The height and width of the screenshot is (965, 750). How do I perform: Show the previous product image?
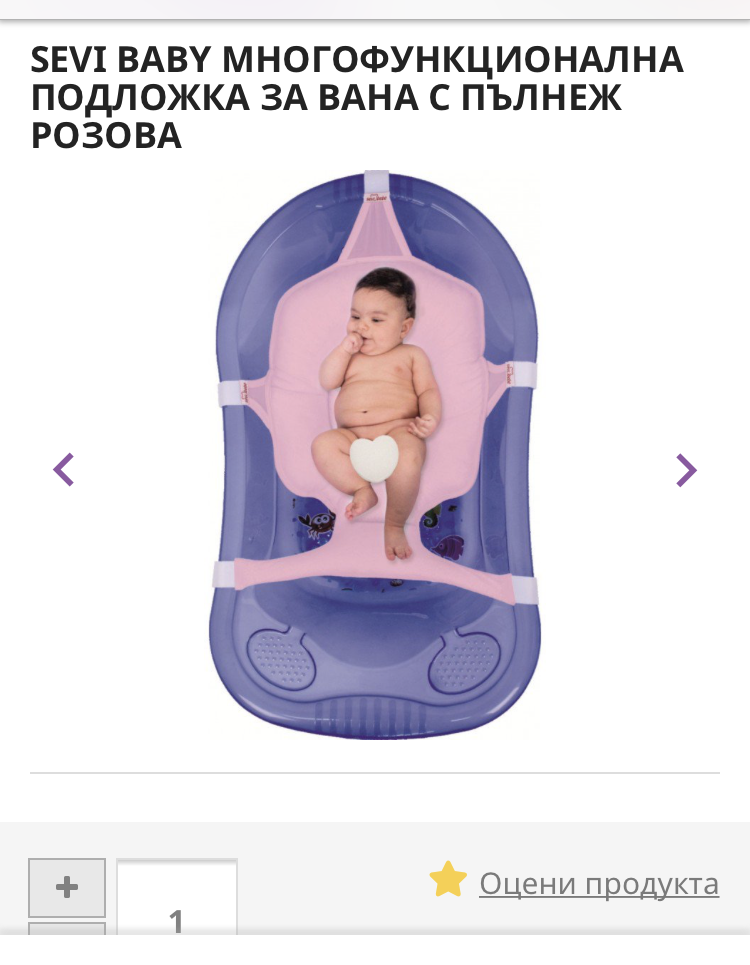point(64,469)
